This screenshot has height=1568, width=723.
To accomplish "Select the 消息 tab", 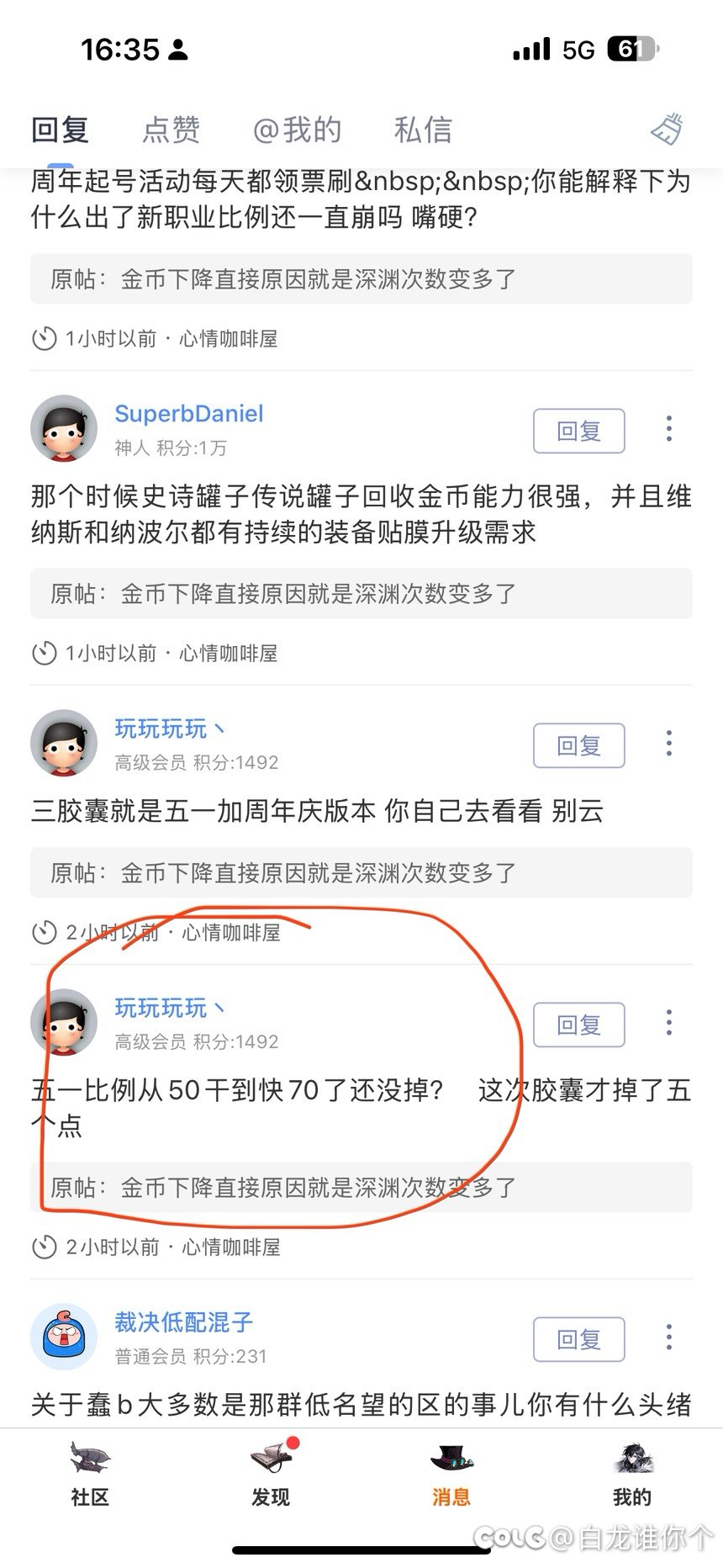I will [x=451, y=1474].
